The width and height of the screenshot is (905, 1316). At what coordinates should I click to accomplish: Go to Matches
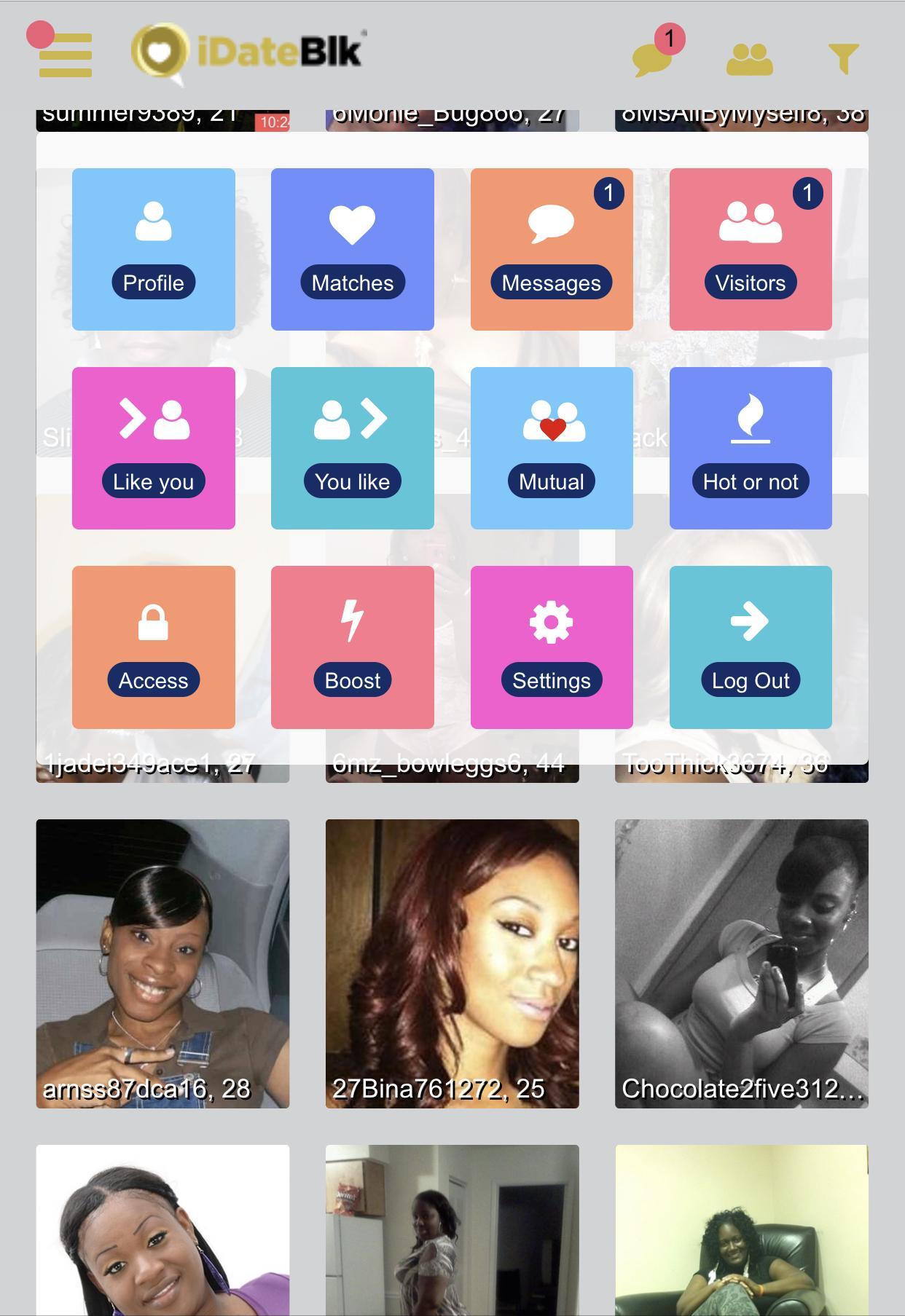click(352, 249)
